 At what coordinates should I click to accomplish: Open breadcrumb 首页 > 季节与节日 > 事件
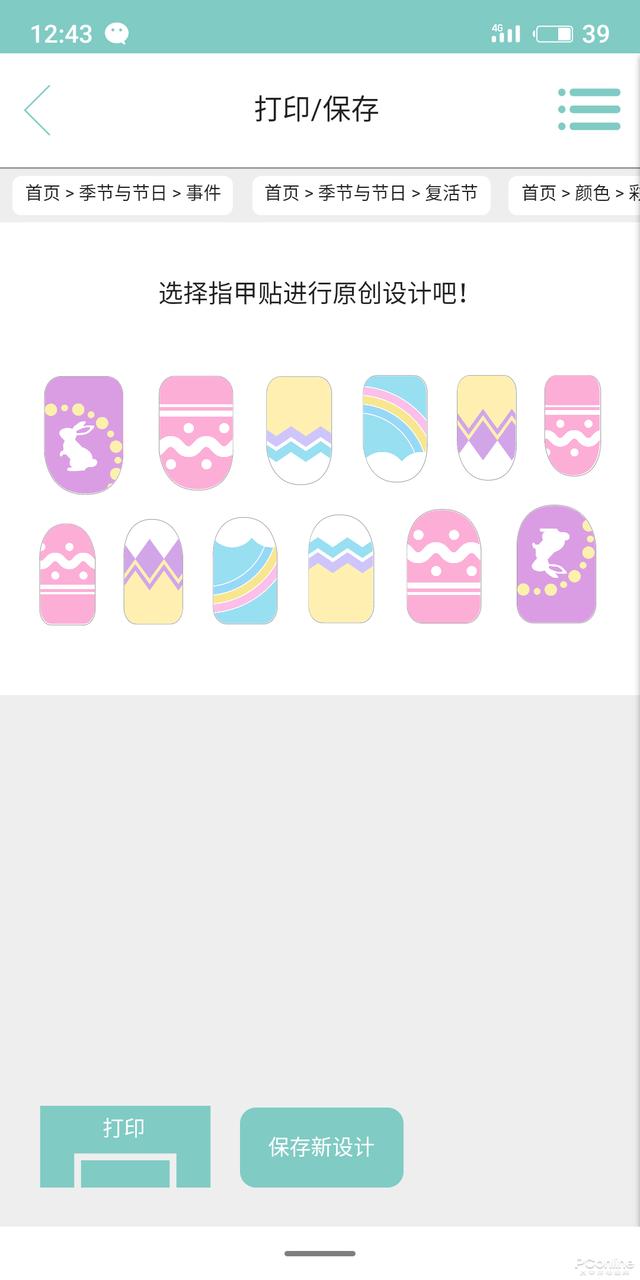[x=123, y=194]
